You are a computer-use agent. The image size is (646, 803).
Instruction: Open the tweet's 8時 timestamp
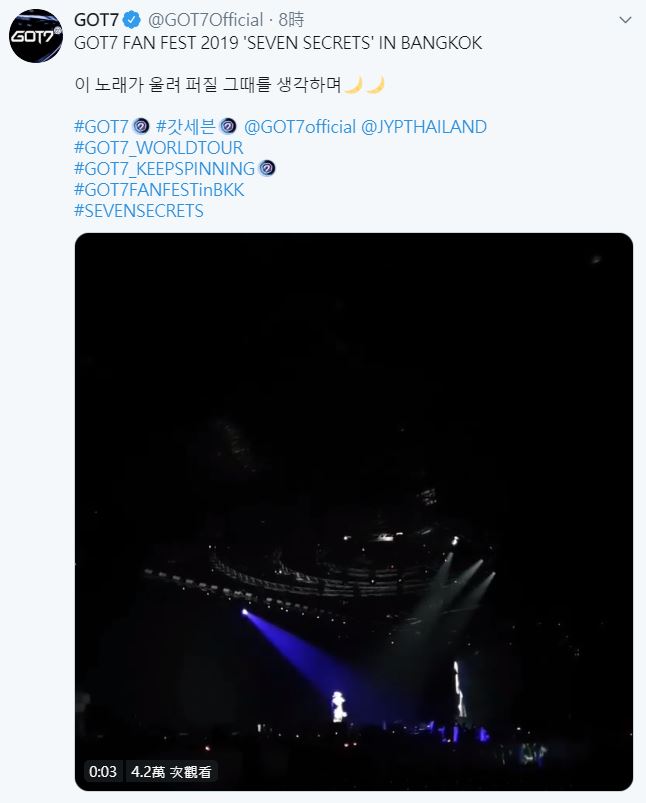coord(292,20)
